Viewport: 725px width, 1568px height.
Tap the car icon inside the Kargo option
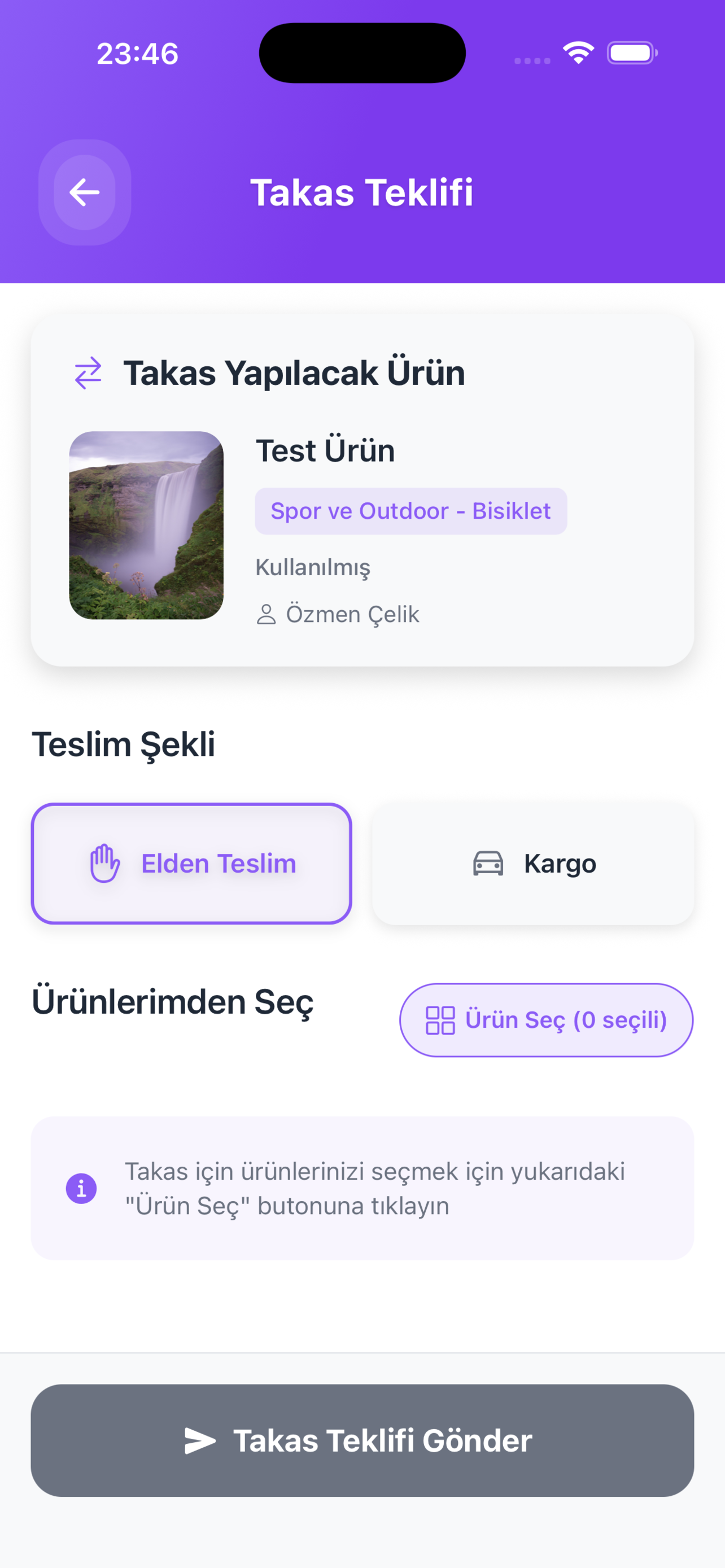click(488, 862)
